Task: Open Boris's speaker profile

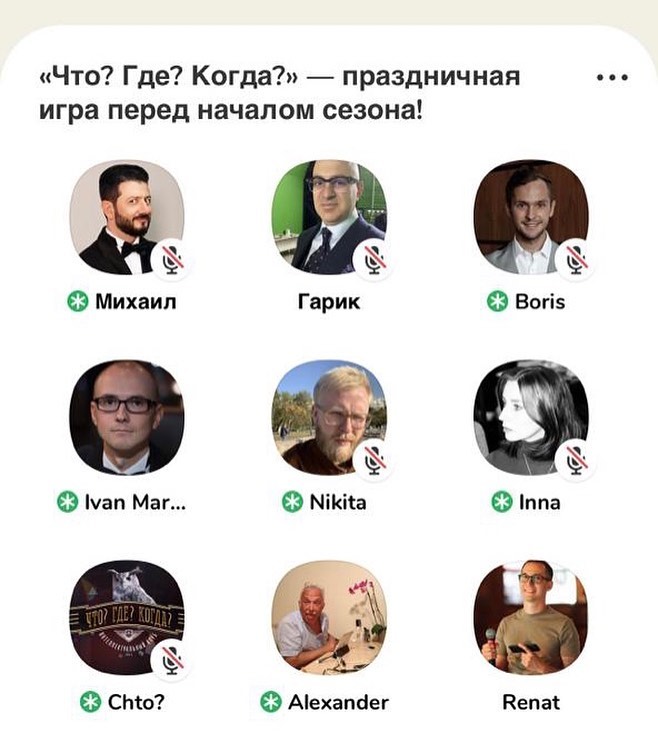Action: point(530,217)
